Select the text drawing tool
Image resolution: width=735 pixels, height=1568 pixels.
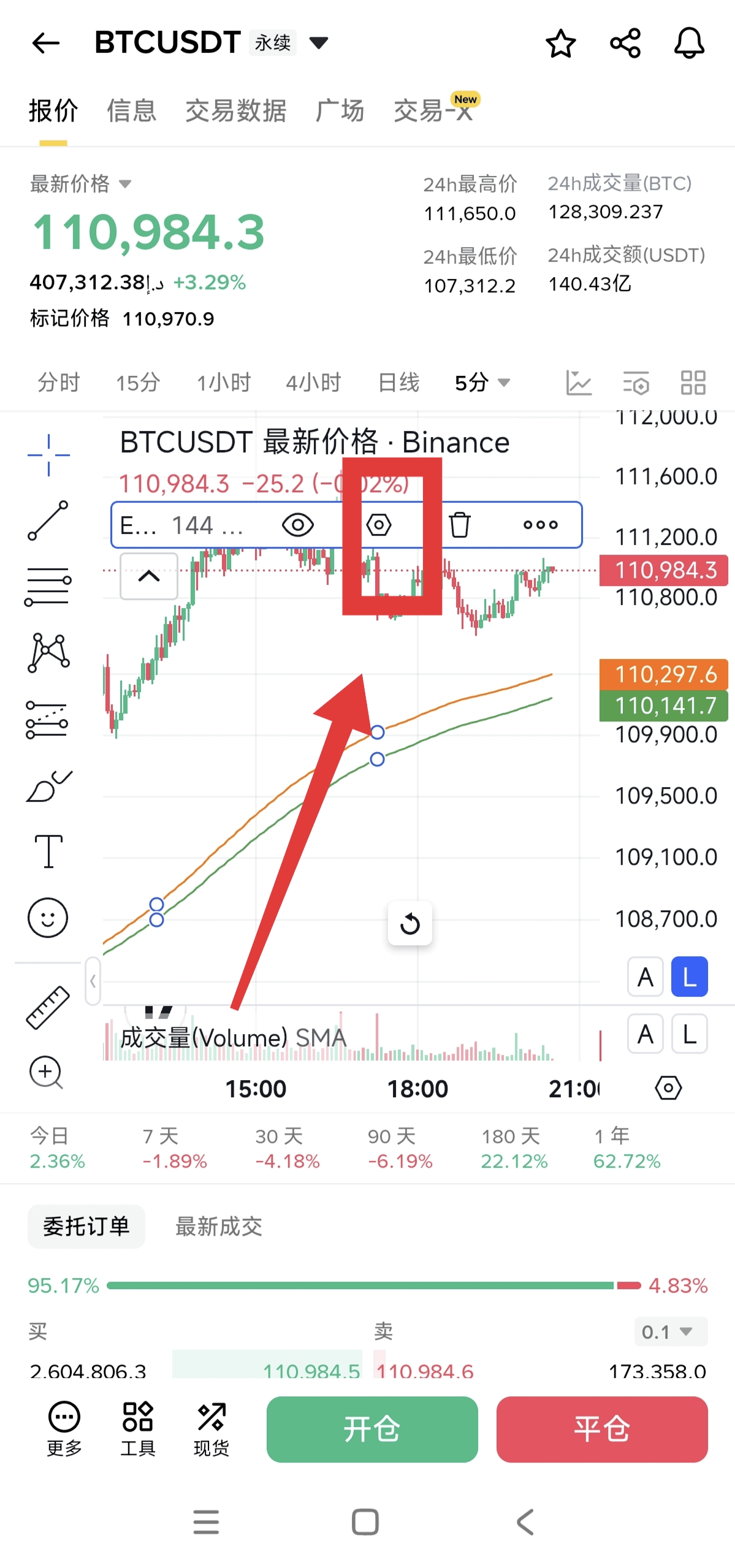click(x=48, y=851)
